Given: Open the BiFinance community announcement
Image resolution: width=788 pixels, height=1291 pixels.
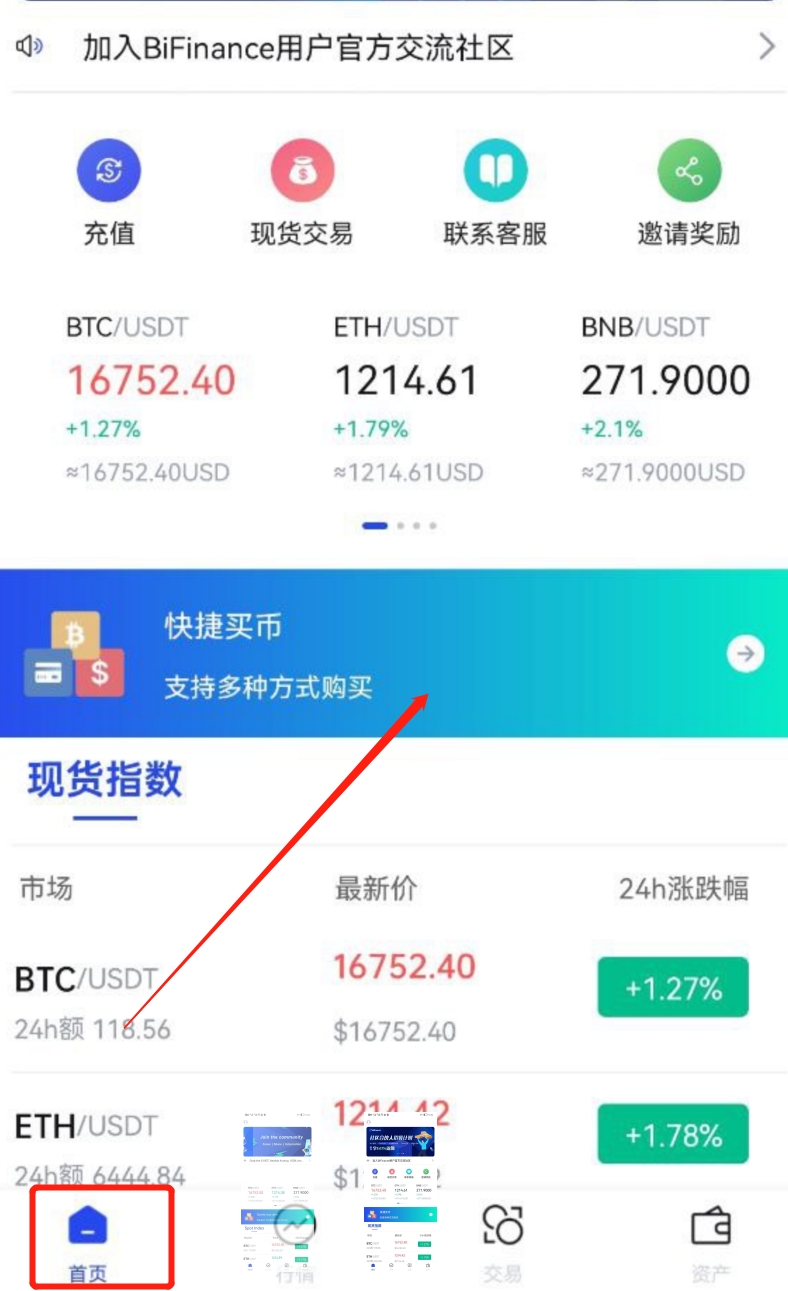Looking at the screenshot, I should coord(297,47).
